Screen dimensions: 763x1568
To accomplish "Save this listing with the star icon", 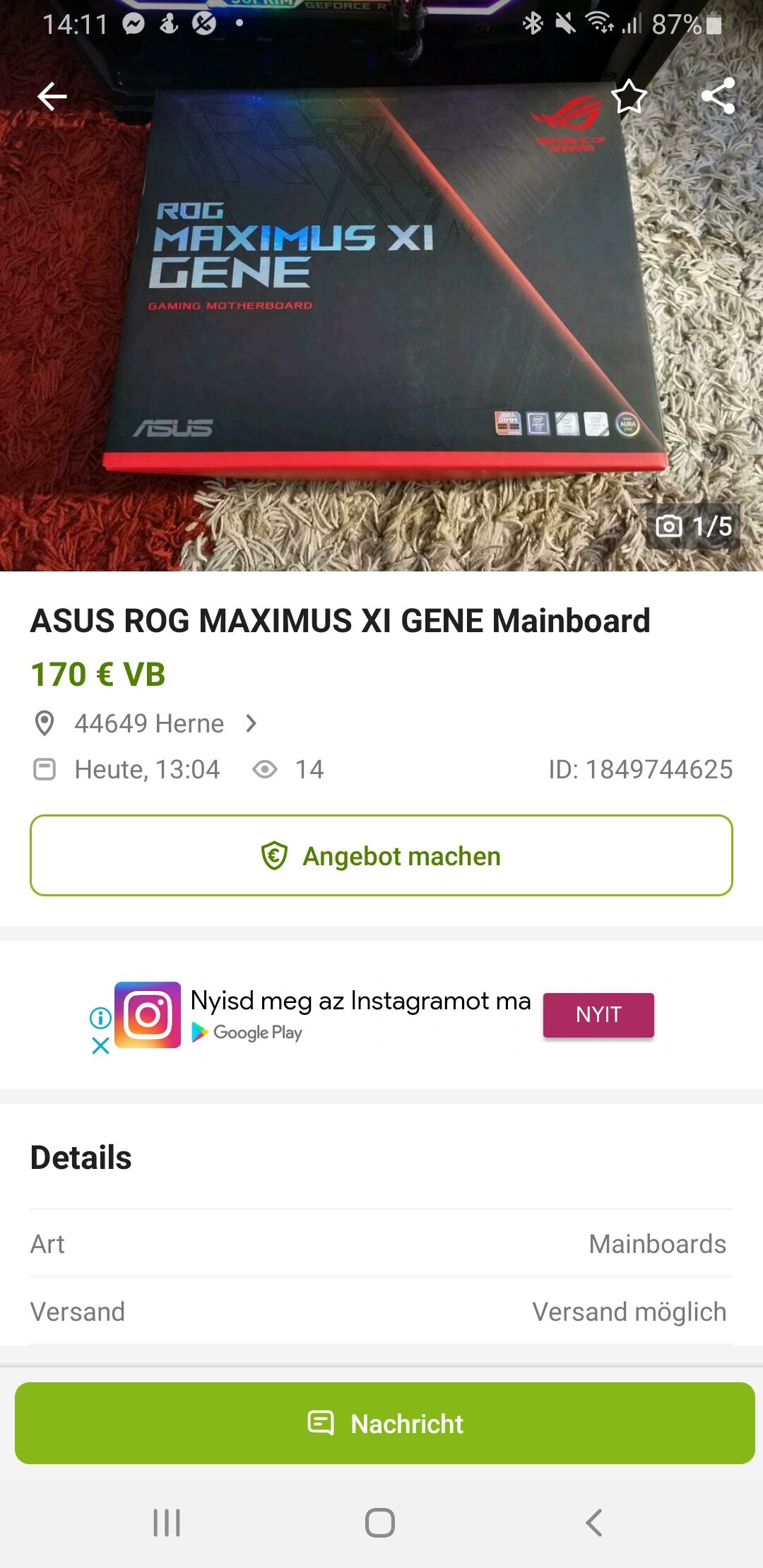I will (629, 96).
